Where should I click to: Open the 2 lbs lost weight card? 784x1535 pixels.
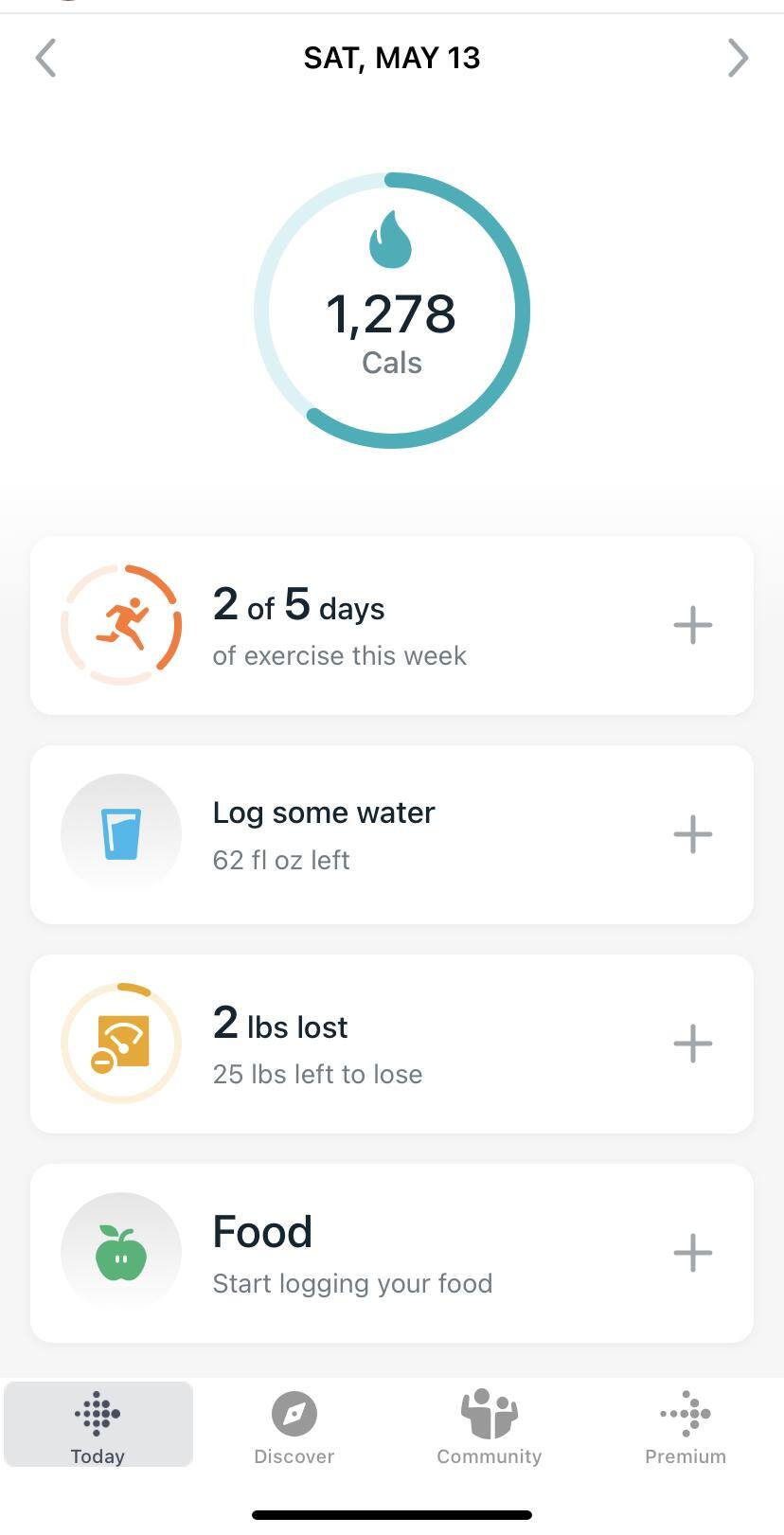coord(341,1044)
